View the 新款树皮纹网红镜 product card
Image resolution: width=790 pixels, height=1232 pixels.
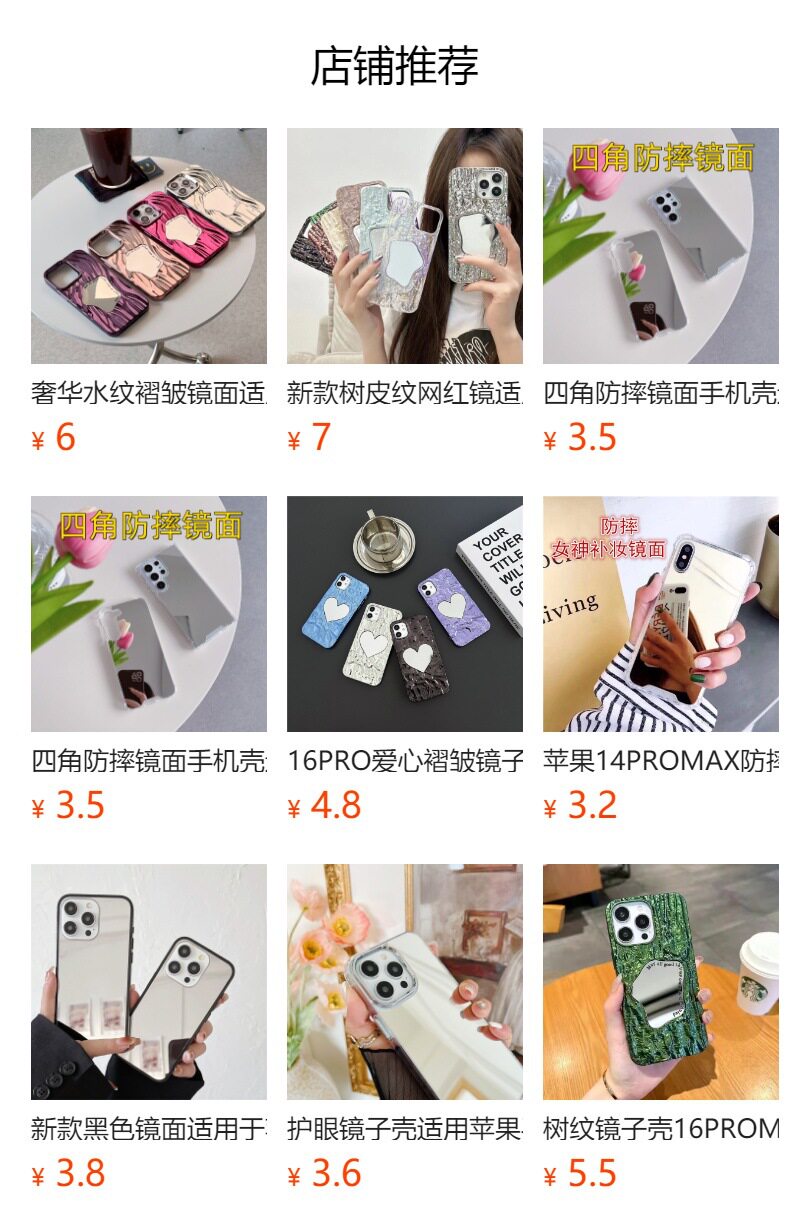pyautogui.click(x=404, y=246)
